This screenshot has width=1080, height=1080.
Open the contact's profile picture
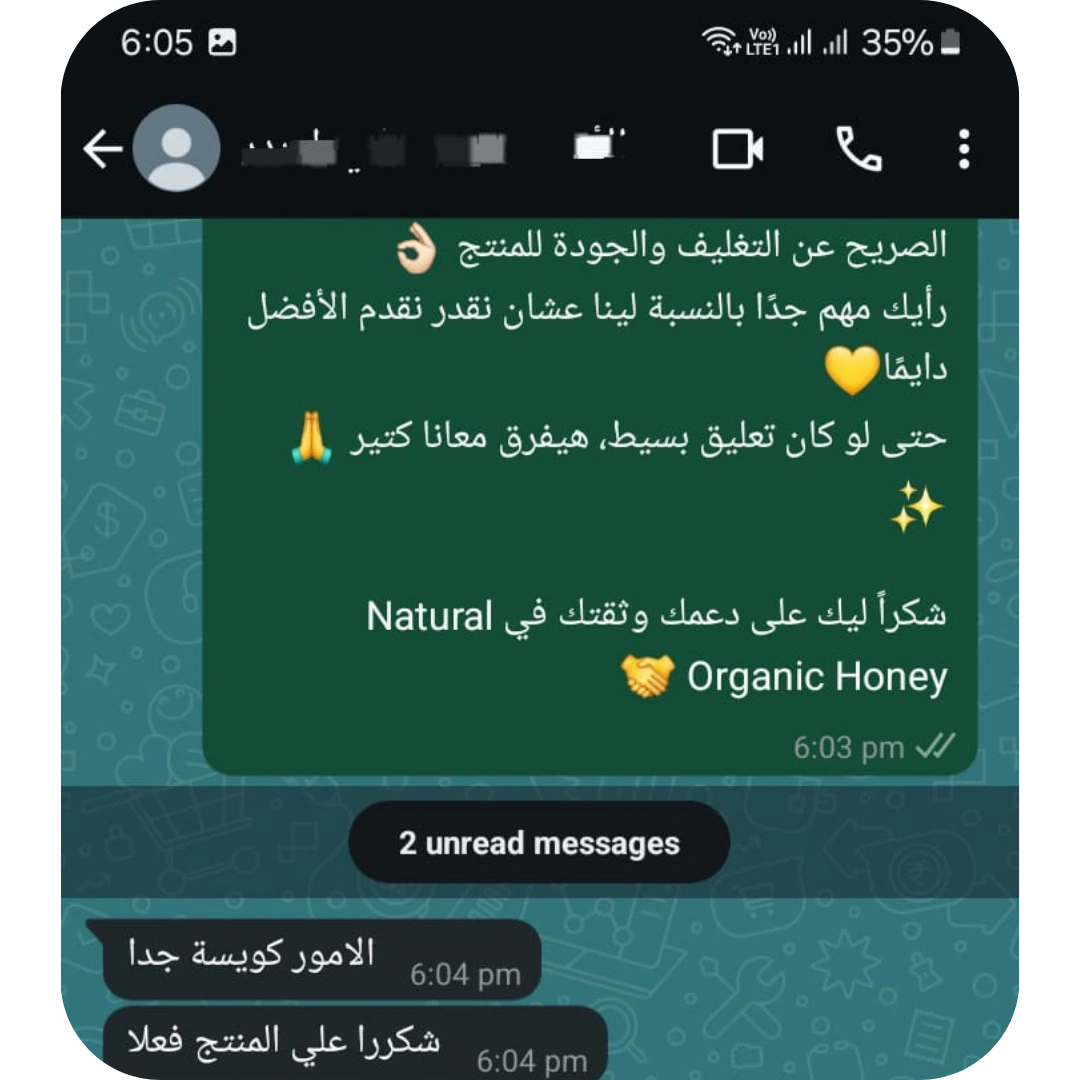(177, 149)
